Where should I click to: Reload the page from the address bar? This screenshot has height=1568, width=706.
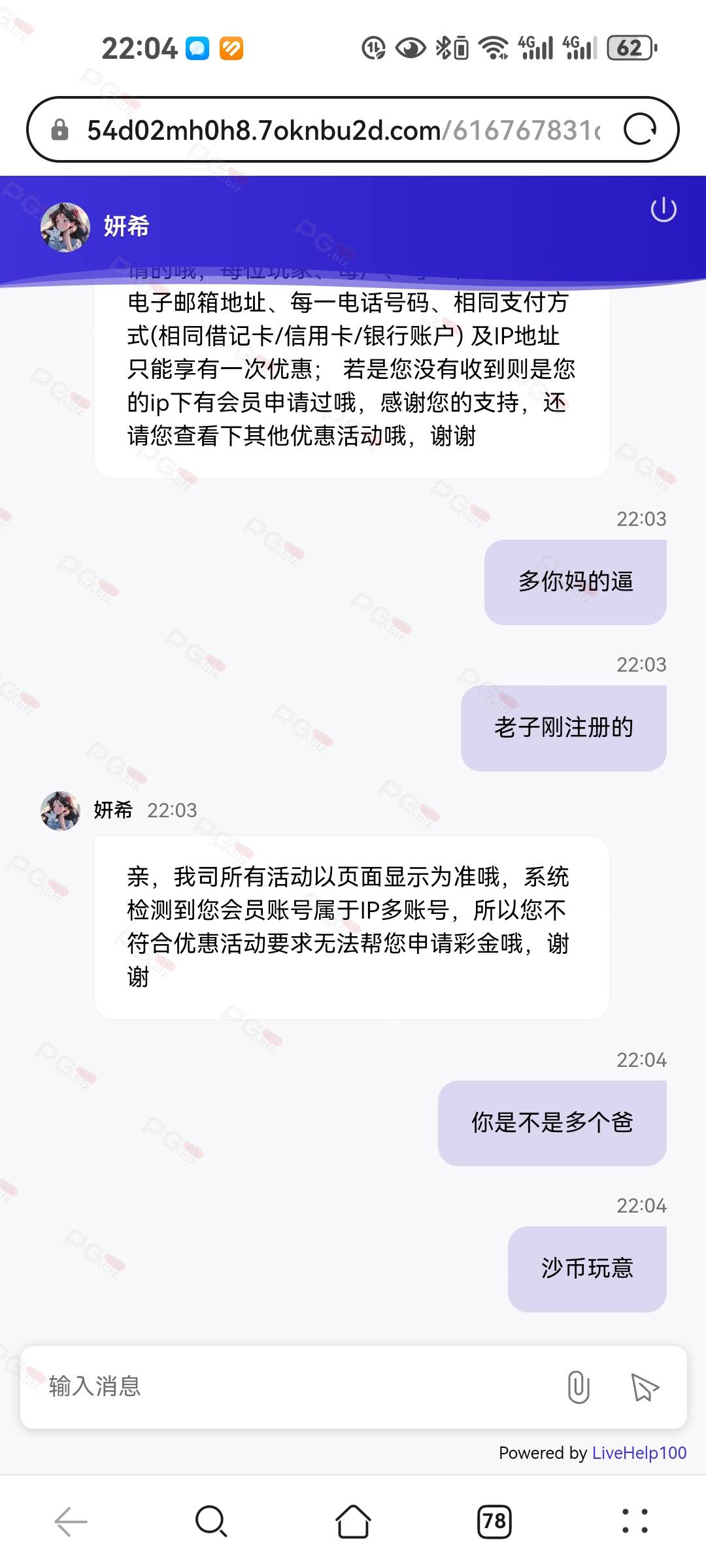(640, 129)
